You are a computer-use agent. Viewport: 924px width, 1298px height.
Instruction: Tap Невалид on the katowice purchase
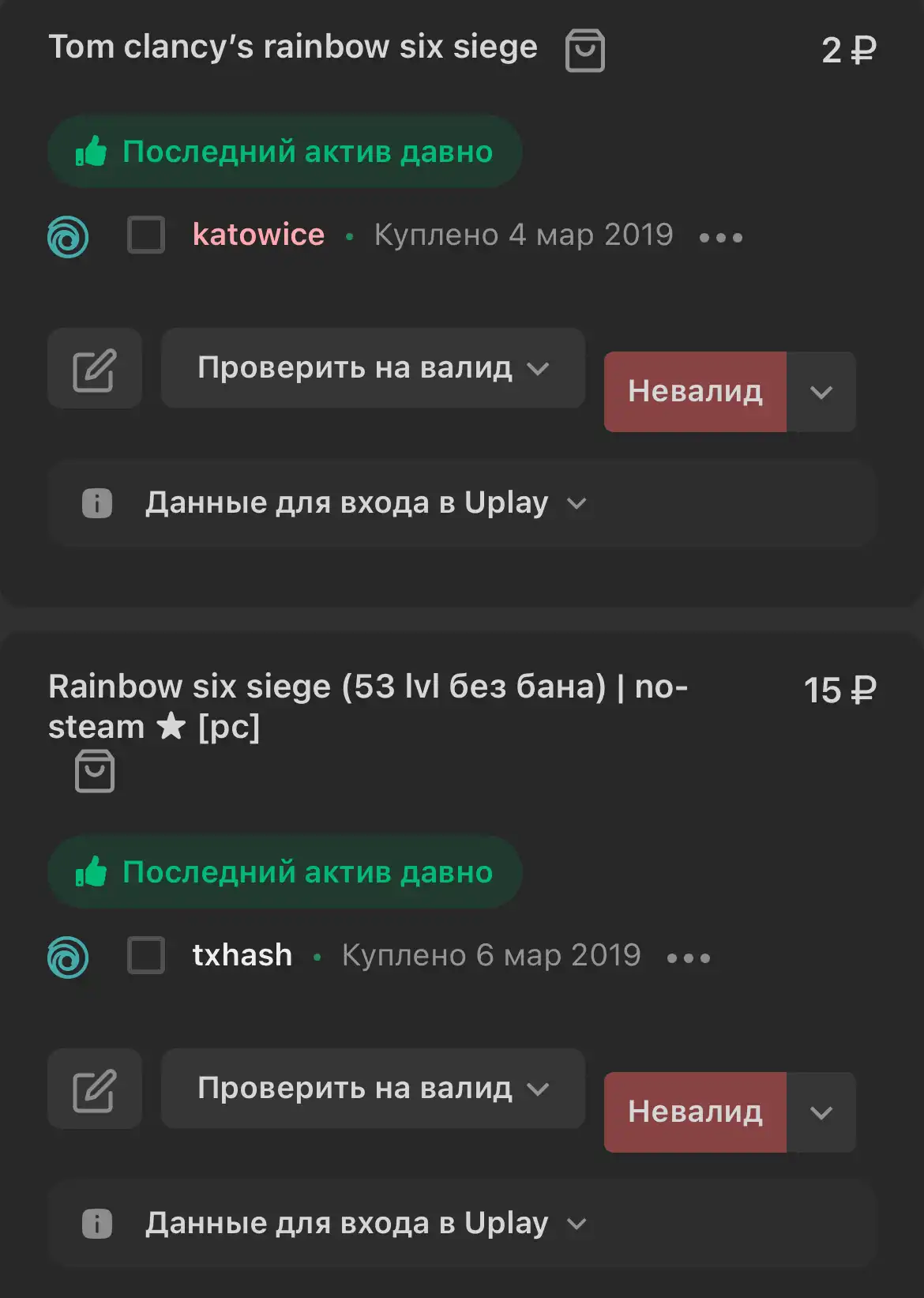695,392
